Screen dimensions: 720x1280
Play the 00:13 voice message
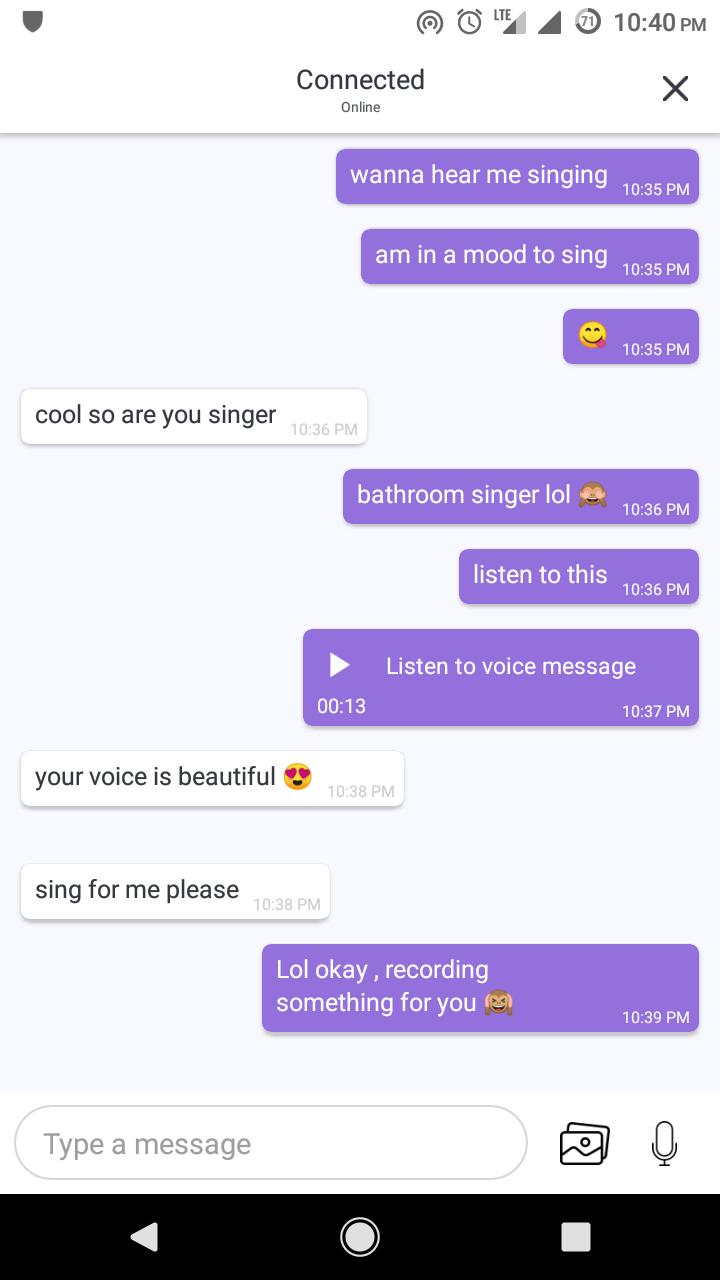(x=340, y=665)
